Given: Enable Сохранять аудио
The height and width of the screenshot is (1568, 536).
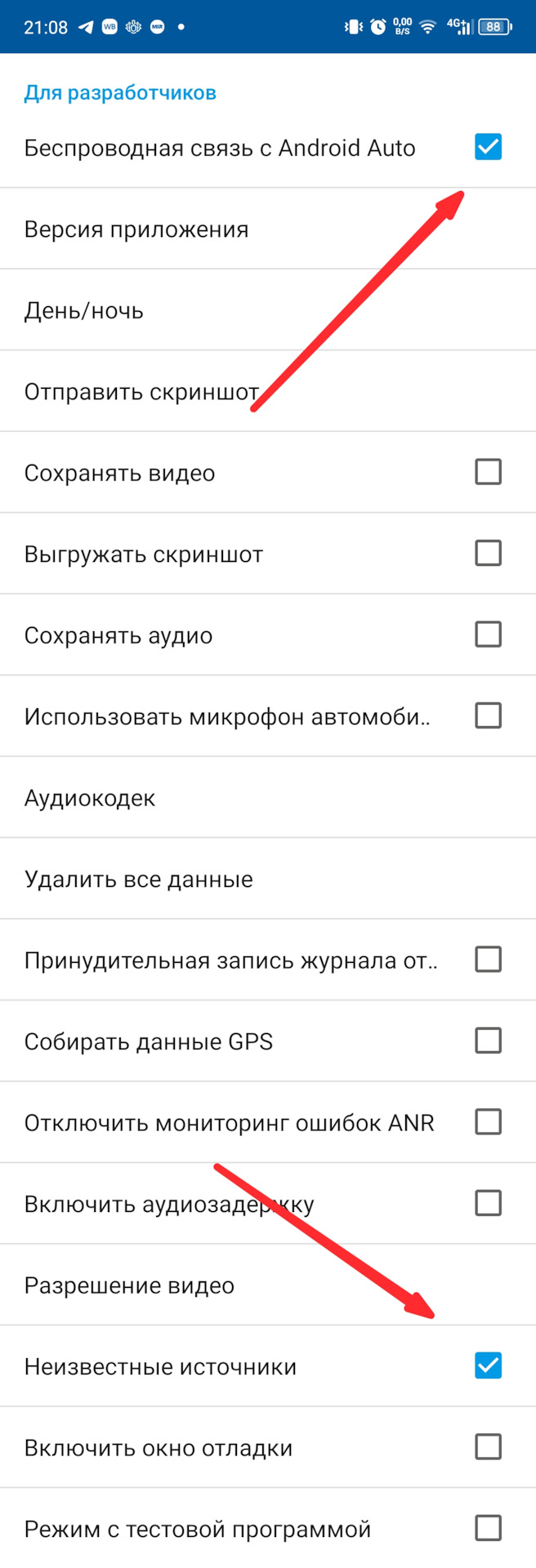Looking at the screenshot, I should 488,635.
